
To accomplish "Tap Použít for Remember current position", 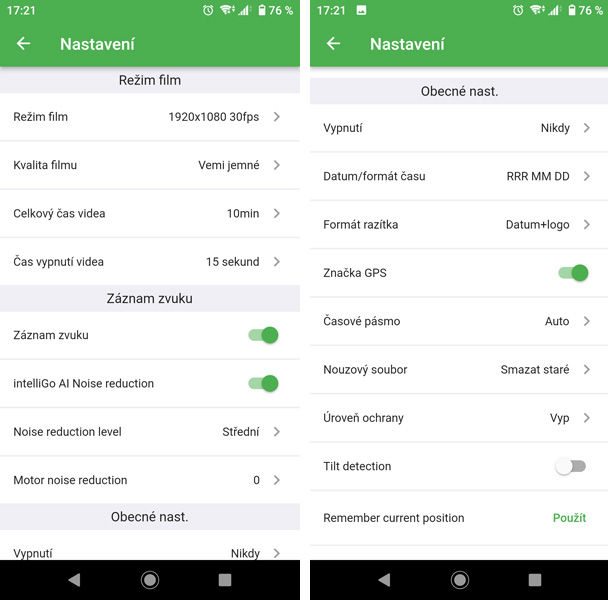I will tap(569, 518).
